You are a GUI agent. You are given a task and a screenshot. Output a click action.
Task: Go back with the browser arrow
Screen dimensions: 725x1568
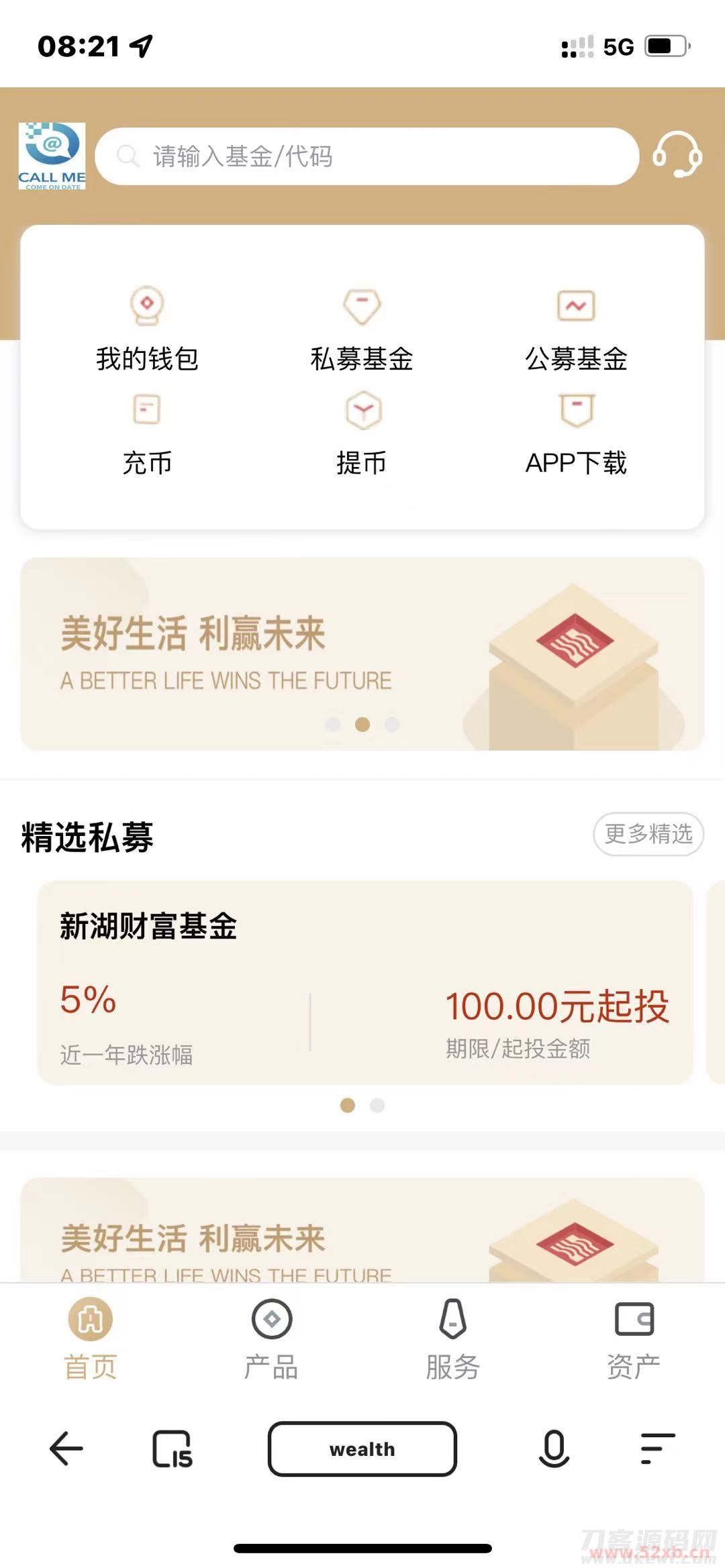click(66, 1449)
